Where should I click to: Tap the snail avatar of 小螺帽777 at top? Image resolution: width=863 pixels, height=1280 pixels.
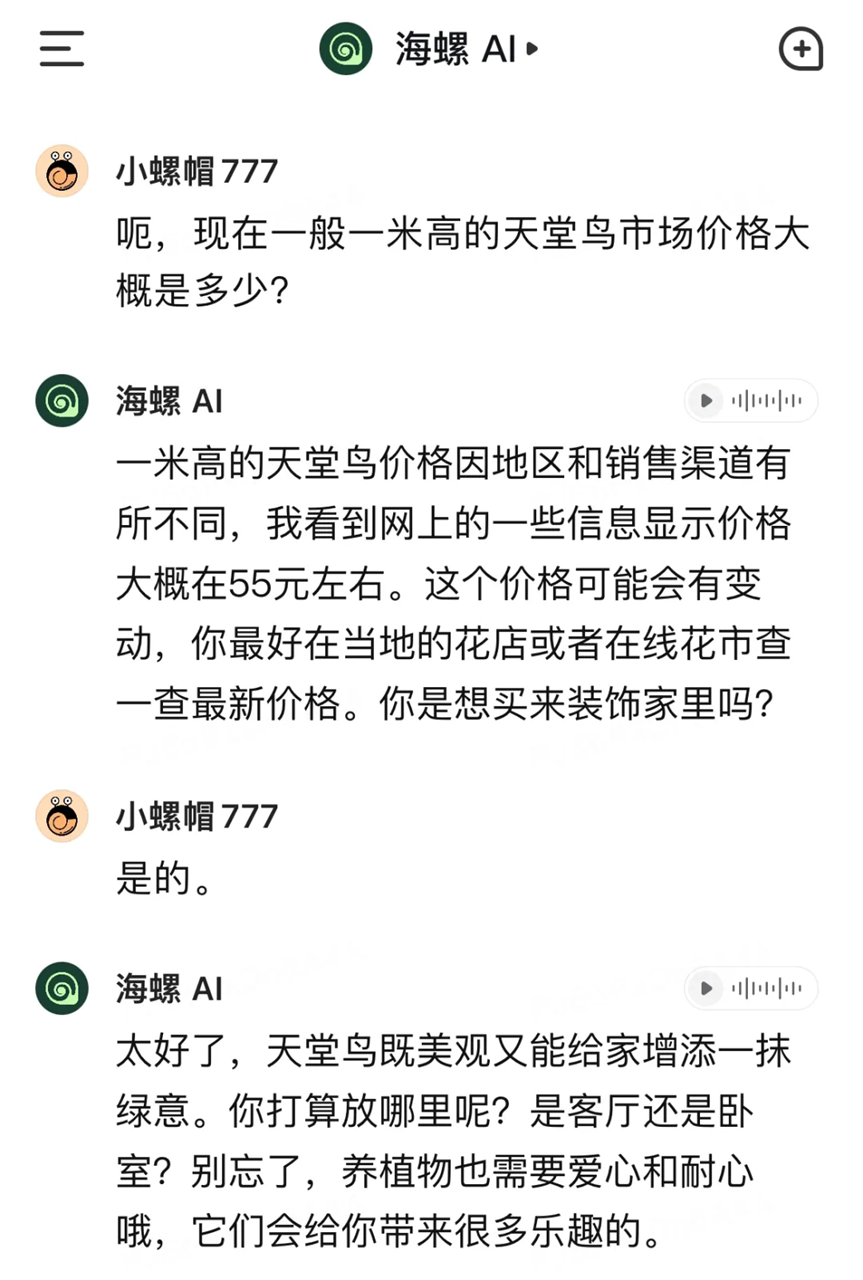point(61,171)
